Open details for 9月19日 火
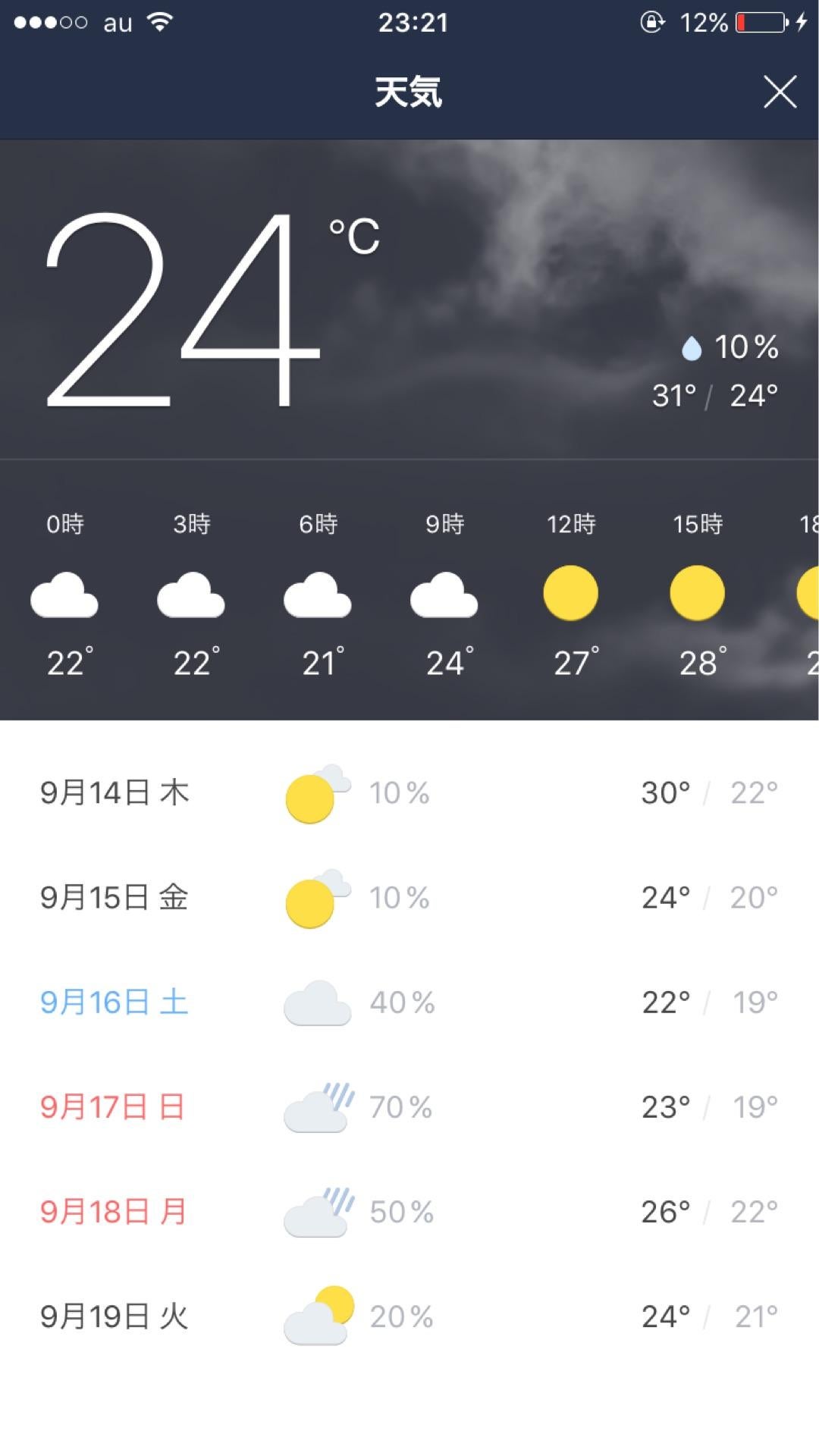819x1456 pixels. pyautogui.click(x=409, y=1316)
